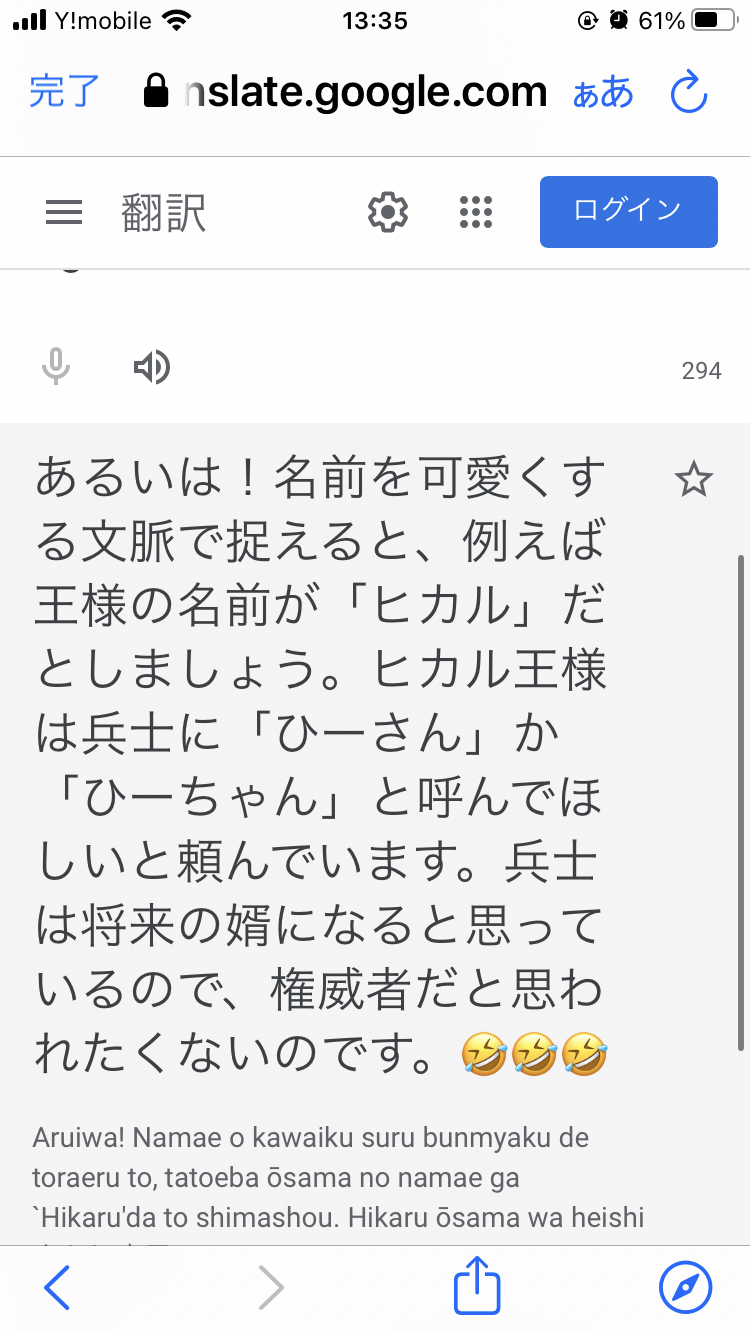Viewport: 750px width, 1334px height.
Task: Save this translation with the star
Action: pyautogui.click(x=693, y=482)
